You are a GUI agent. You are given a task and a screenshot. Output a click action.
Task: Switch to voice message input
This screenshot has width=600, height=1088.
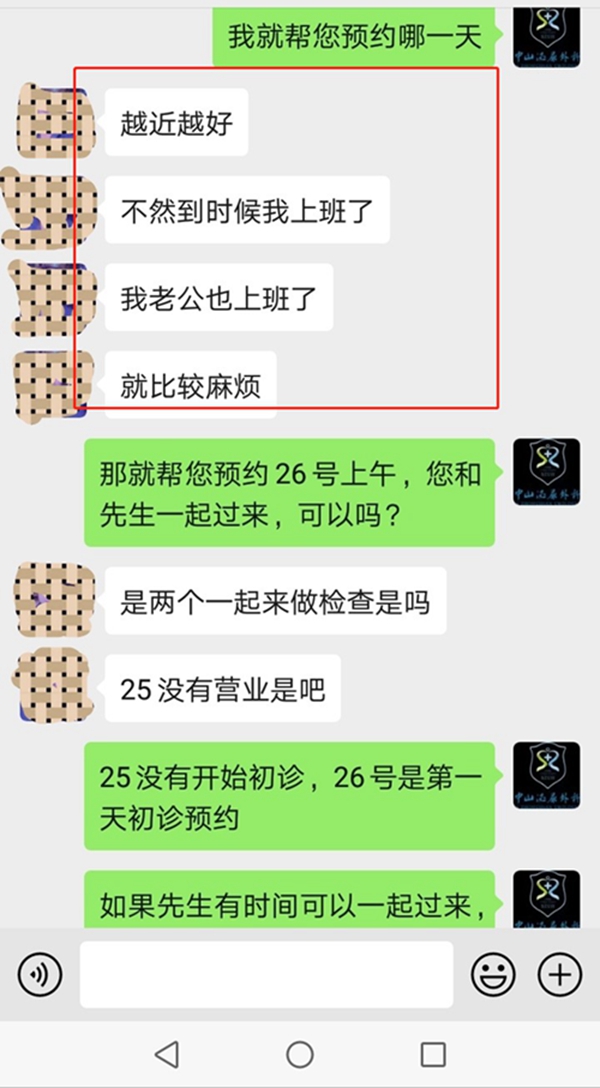(40, 973)
